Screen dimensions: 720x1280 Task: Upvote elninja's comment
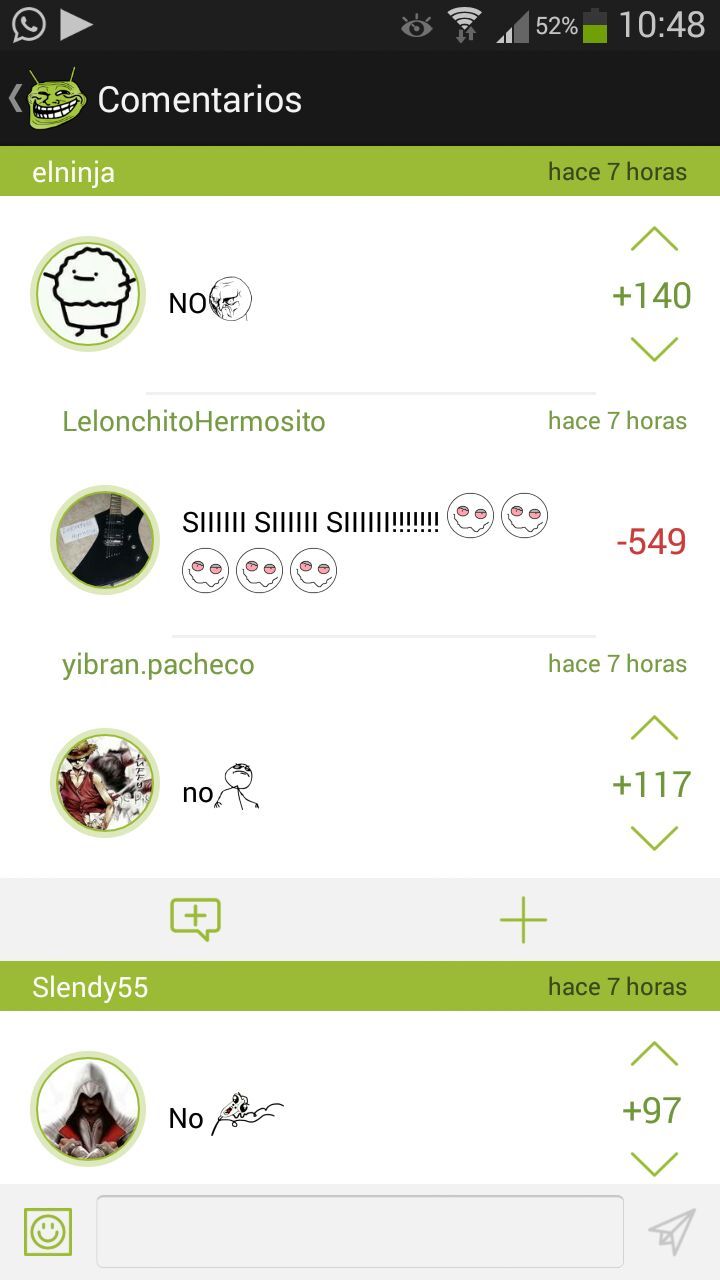click(654, 240)
